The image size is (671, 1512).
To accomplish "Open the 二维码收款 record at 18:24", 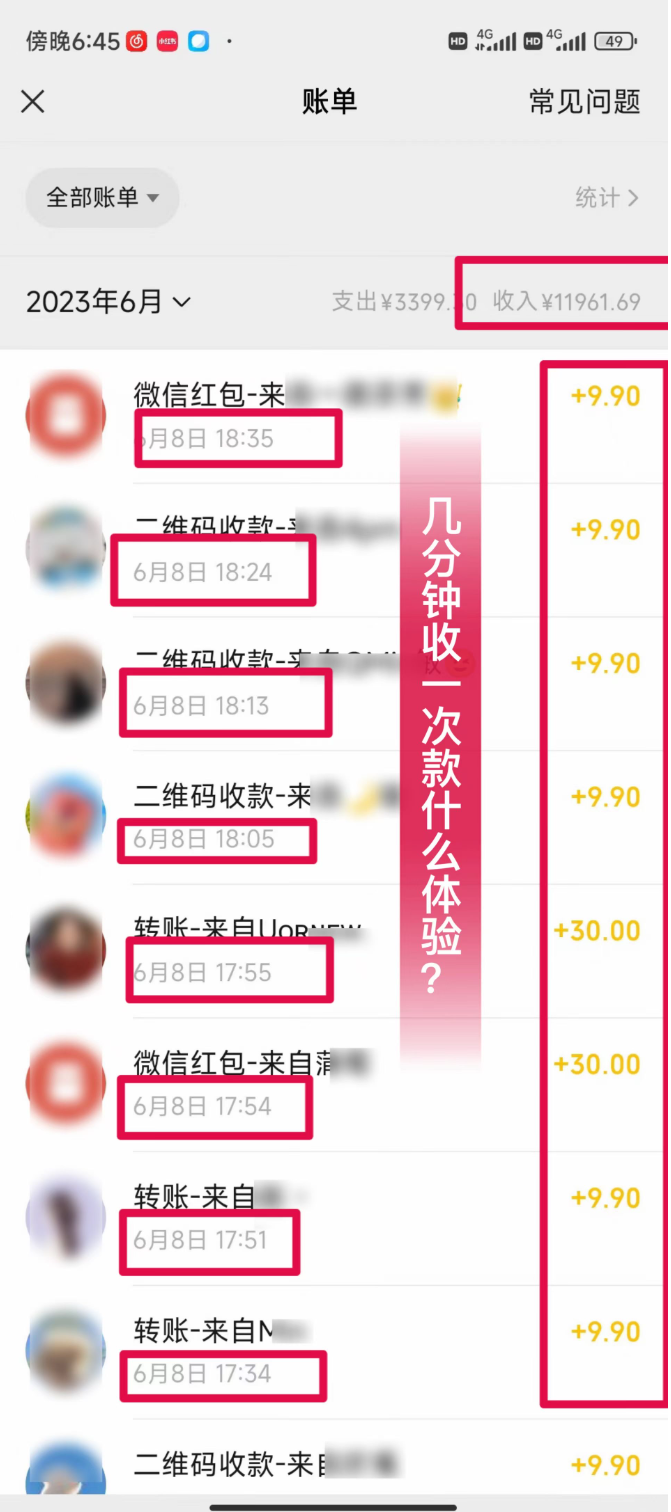I will click(300, 549).
